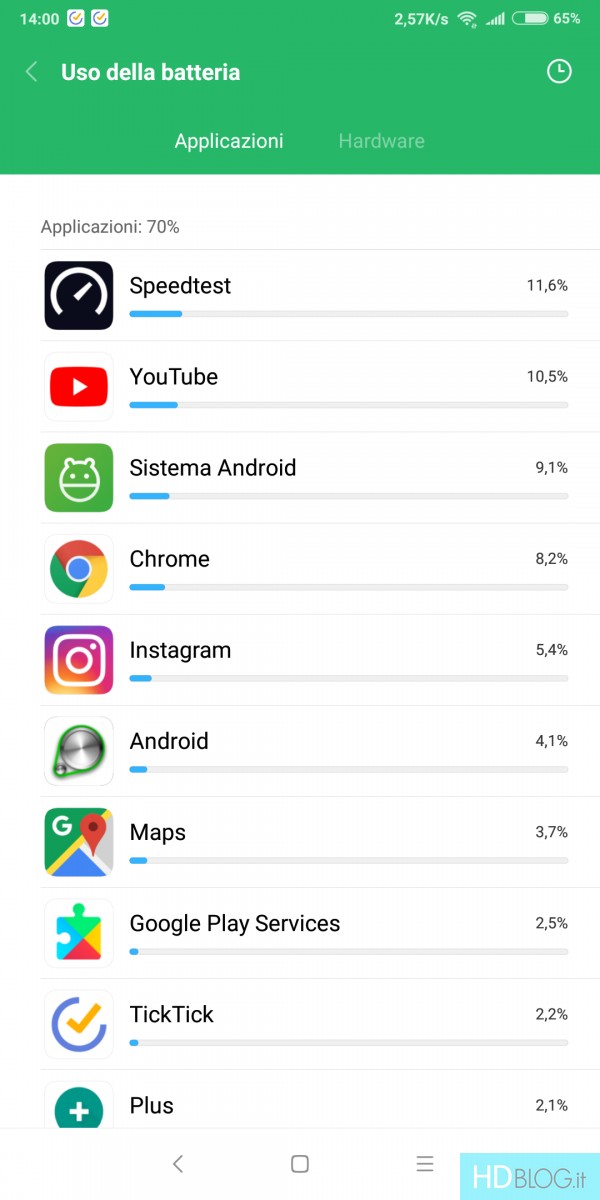Open TickTick battery usage details
This screenshot has width=600, height=1200.
[x=300, y=1023]
